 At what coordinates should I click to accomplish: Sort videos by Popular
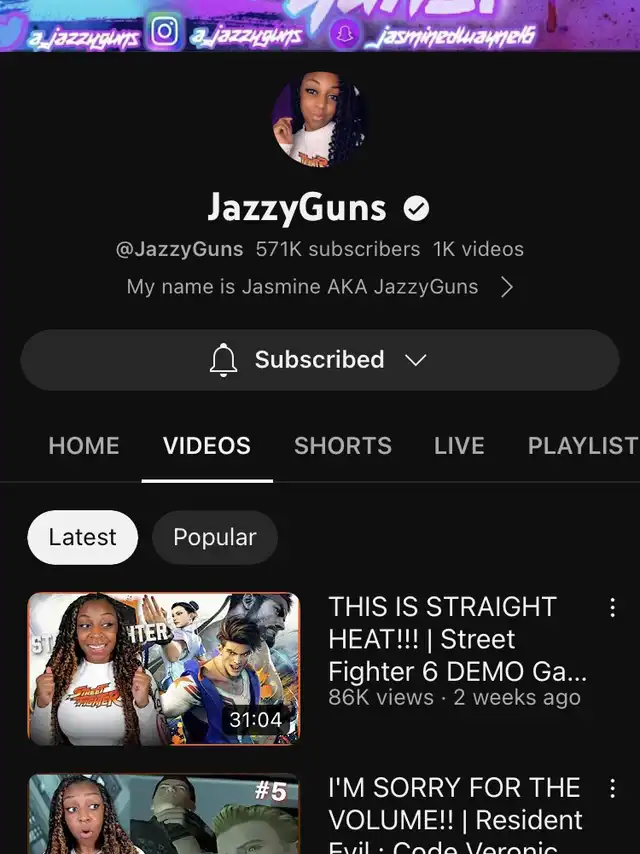[x=214, y=537]
